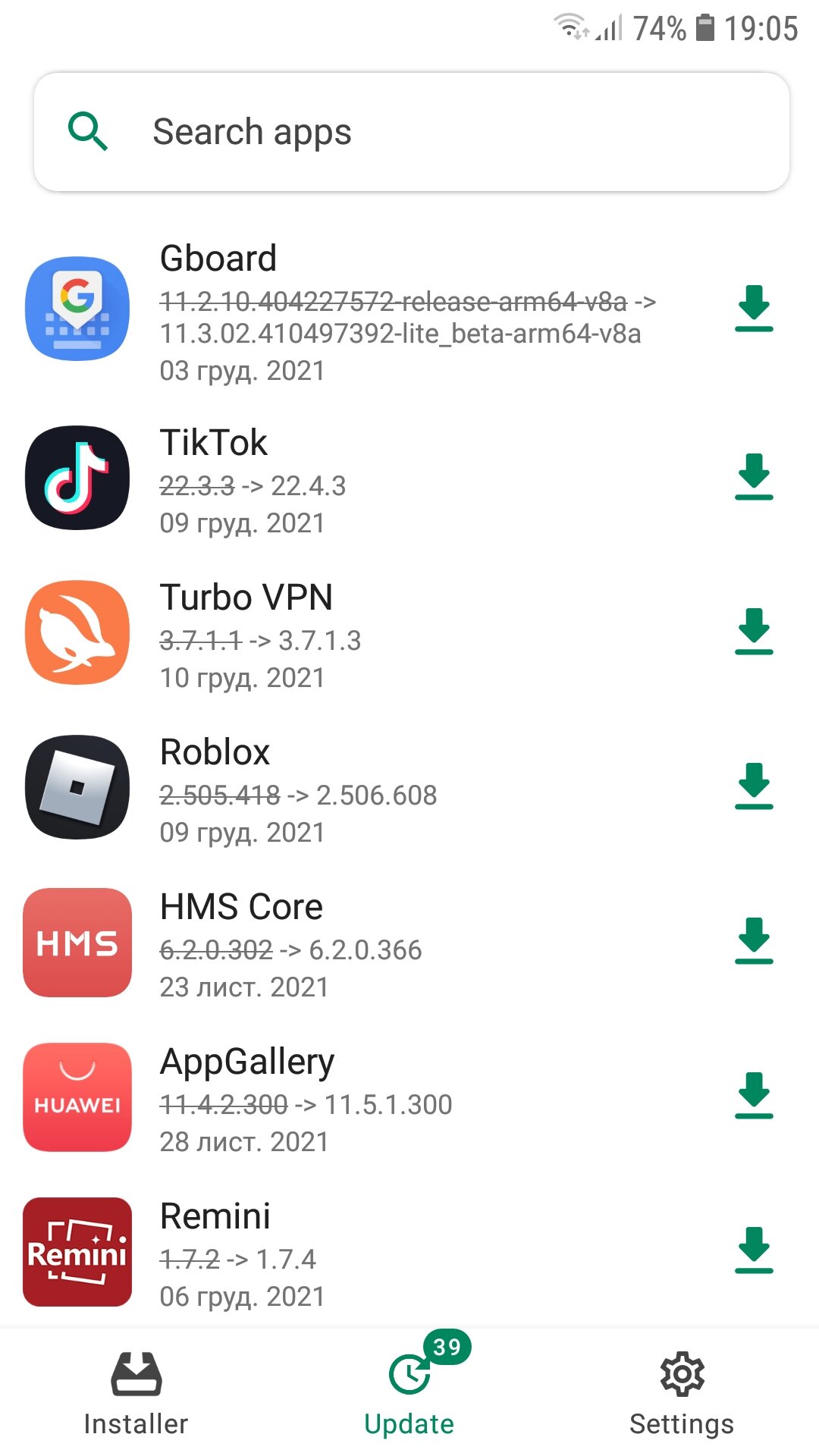Viewport: 819px width, 1456px height.
Task: Download the Gboard update
Action: click(x=754, y=309)
